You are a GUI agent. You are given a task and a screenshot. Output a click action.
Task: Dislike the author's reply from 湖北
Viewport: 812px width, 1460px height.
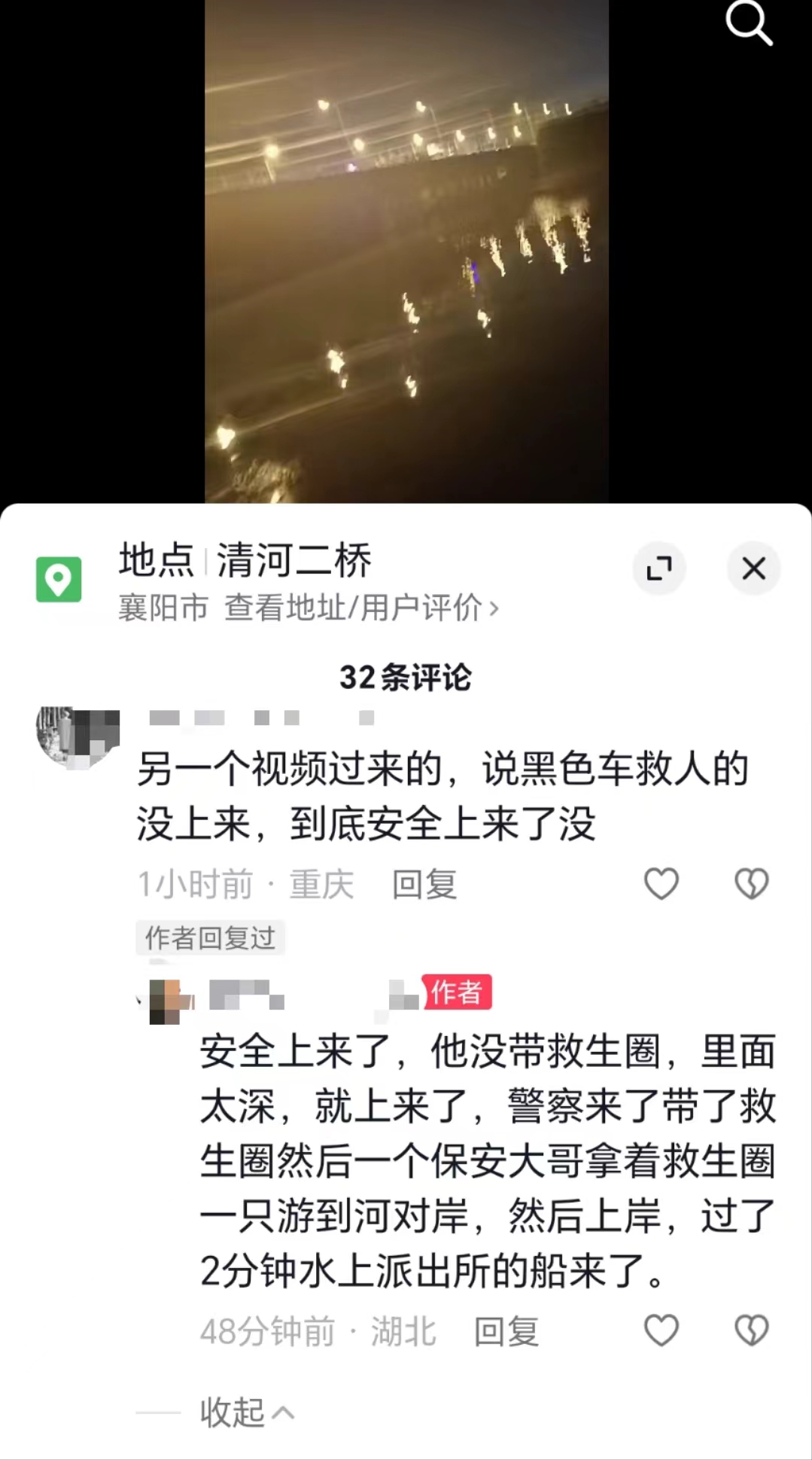point(751,1330)
